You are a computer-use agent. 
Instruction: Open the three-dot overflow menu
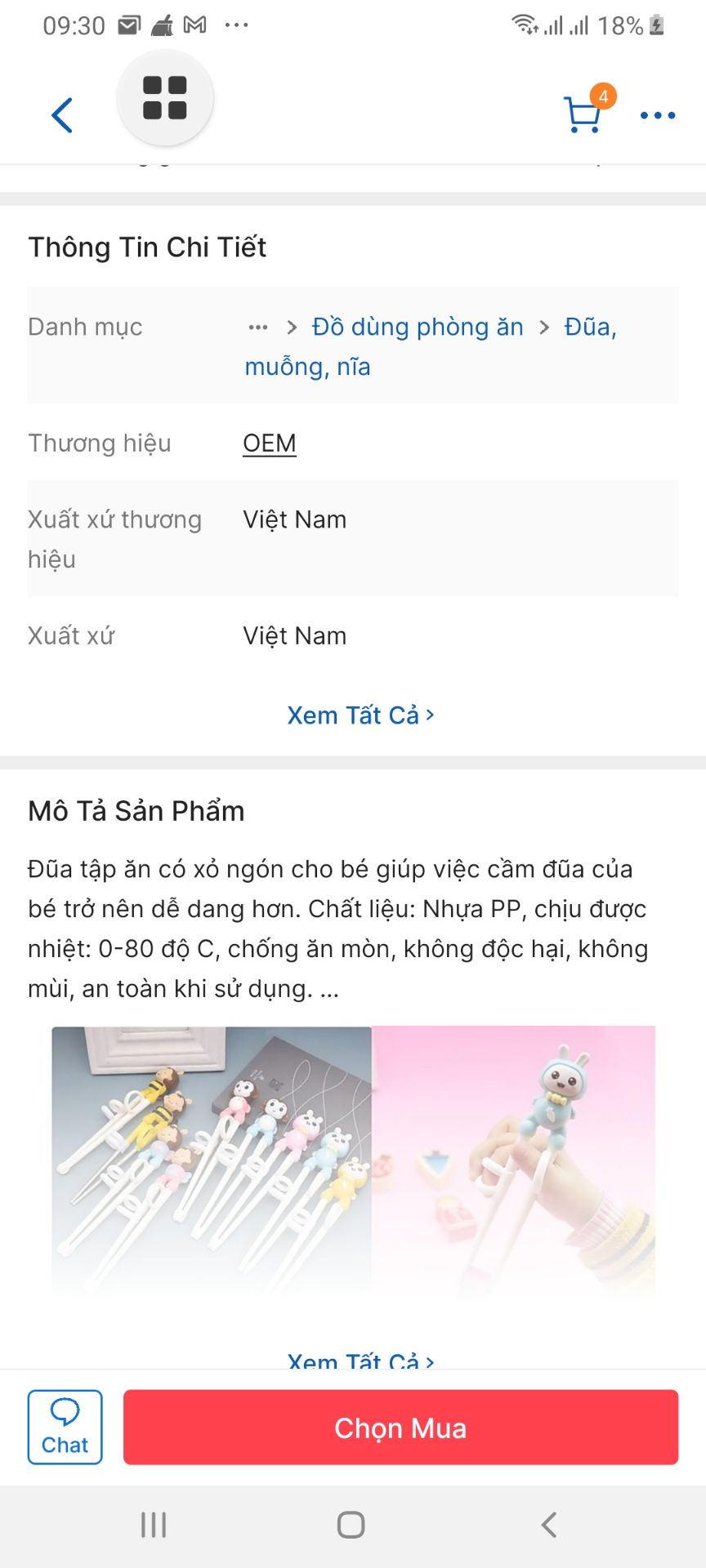coord(656,116)
